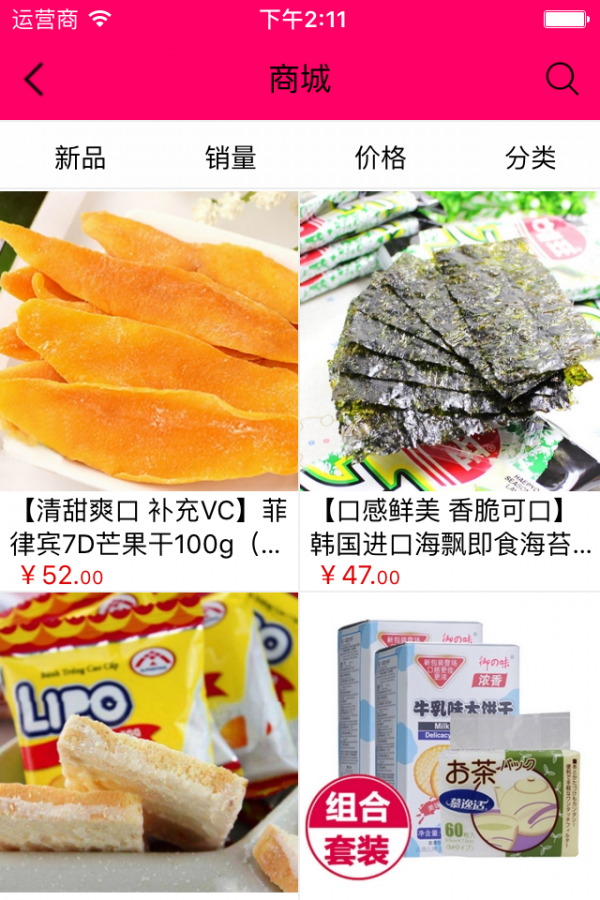Sort products by 价格

point(381,158)
